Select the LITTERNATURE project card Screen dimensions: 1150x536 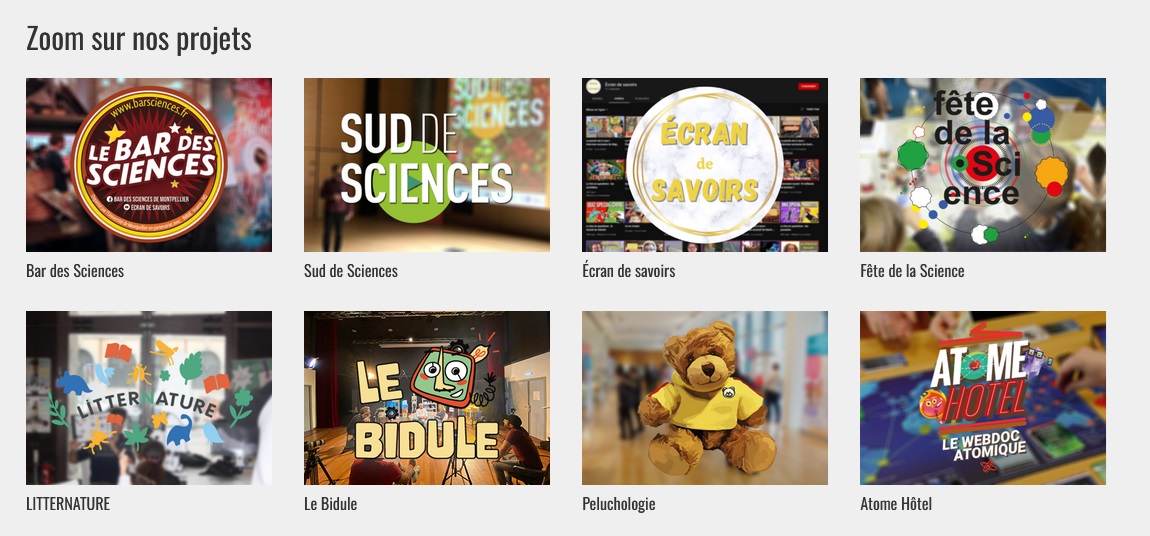(x=148, y=398)
